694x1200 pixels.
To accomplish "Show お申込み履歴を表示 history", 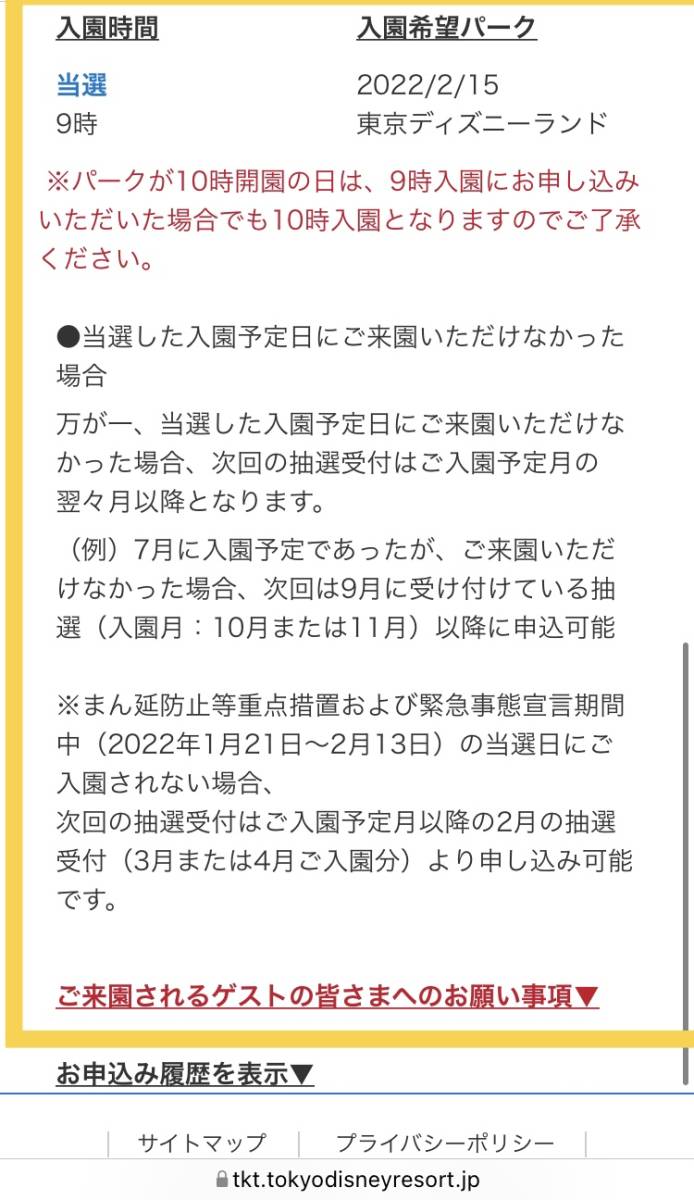I will tap(185, 1075).
